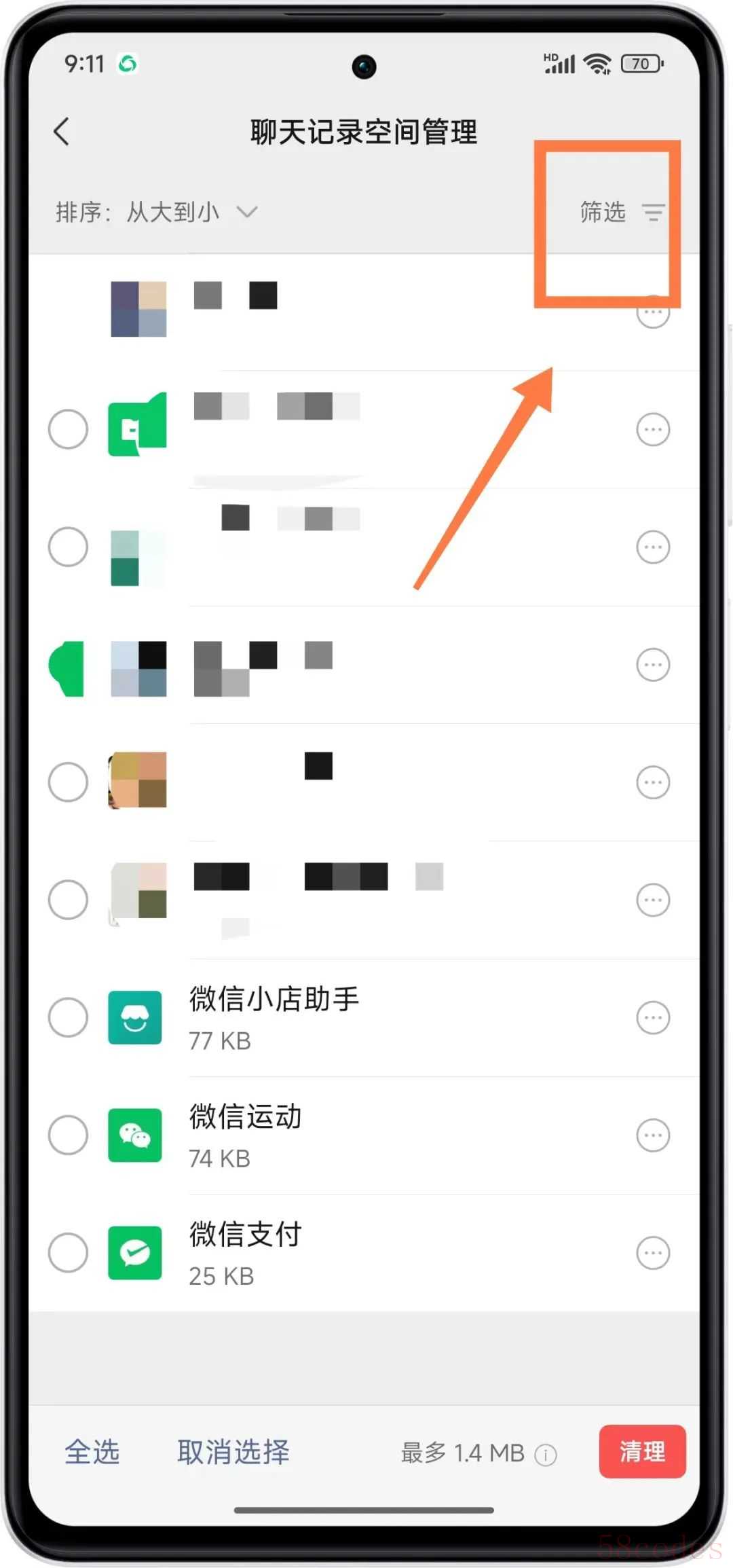Select the 微信支付 checkbox
The height and width of the screenshot is (1568, 733).
point(68,1252)
